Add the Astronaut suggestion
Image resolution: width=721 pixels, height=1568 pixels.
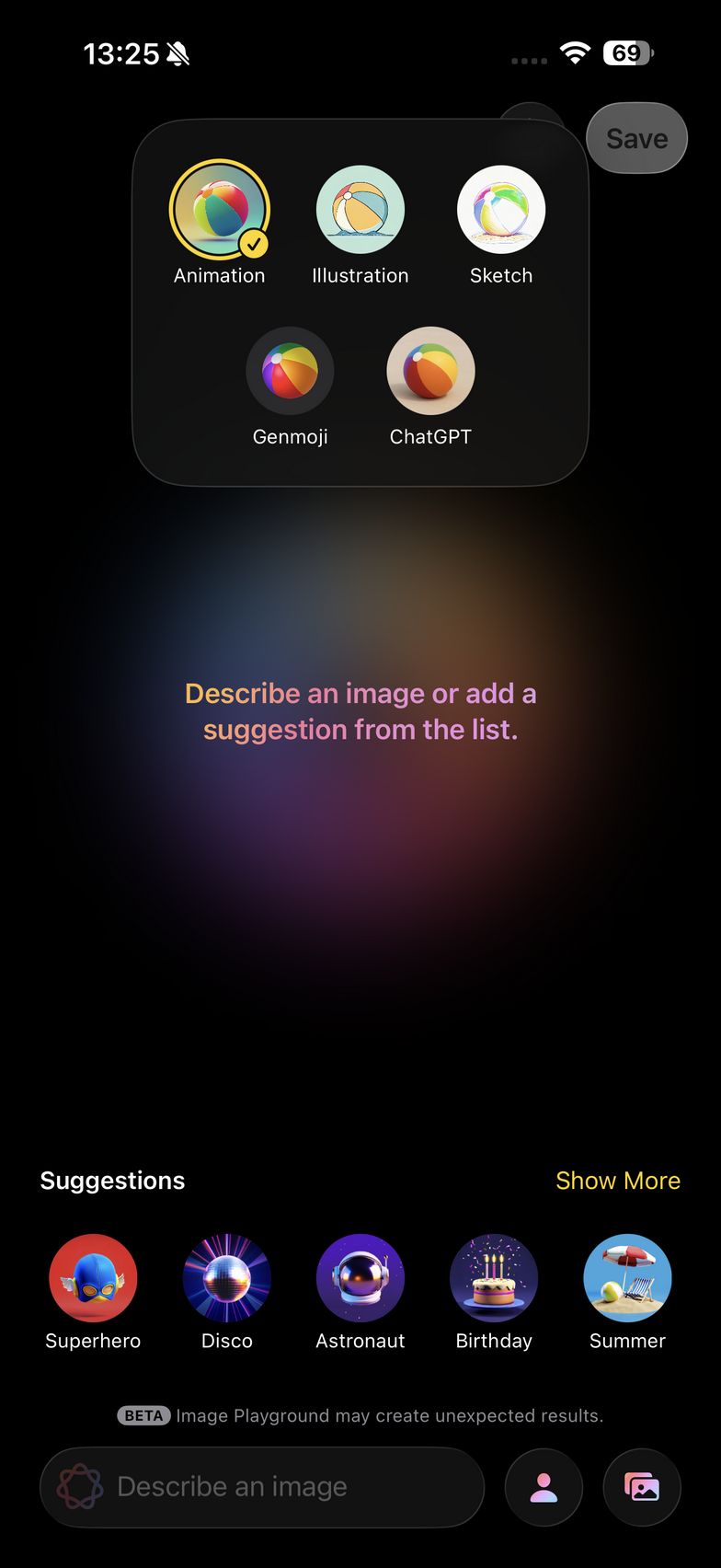click(x=360, y=1278)
